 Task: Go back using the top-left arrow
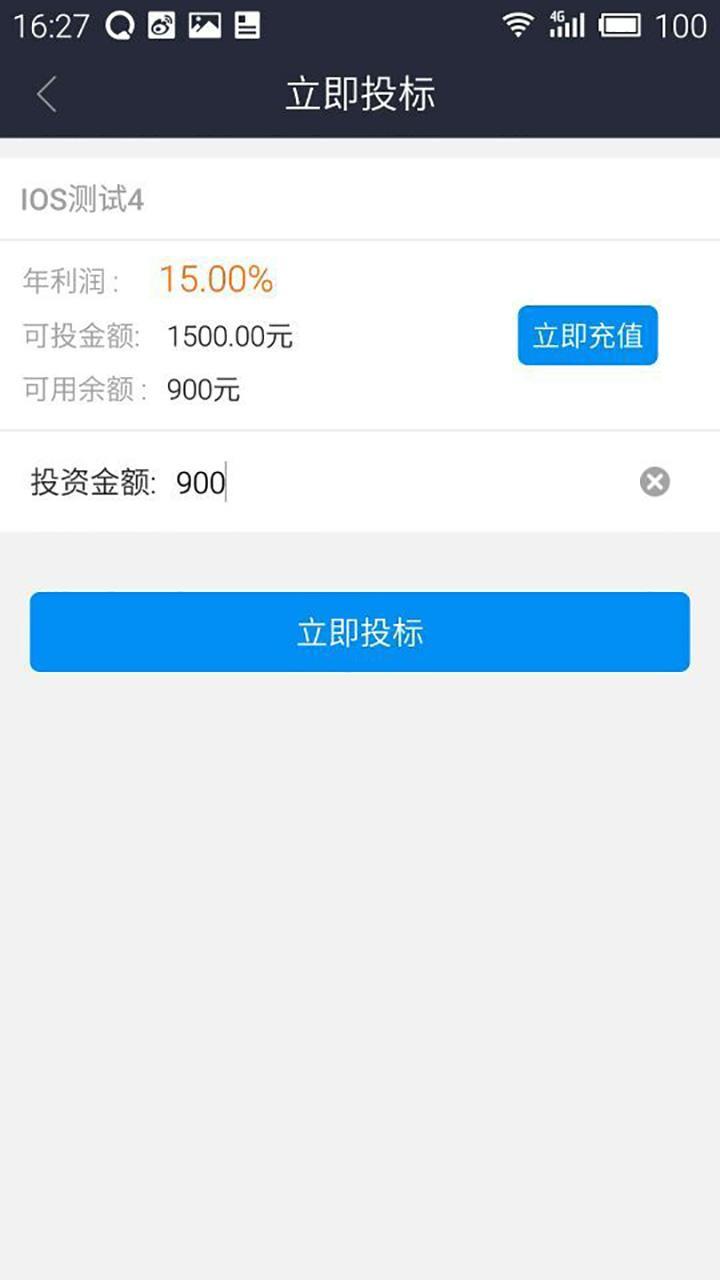47,95
